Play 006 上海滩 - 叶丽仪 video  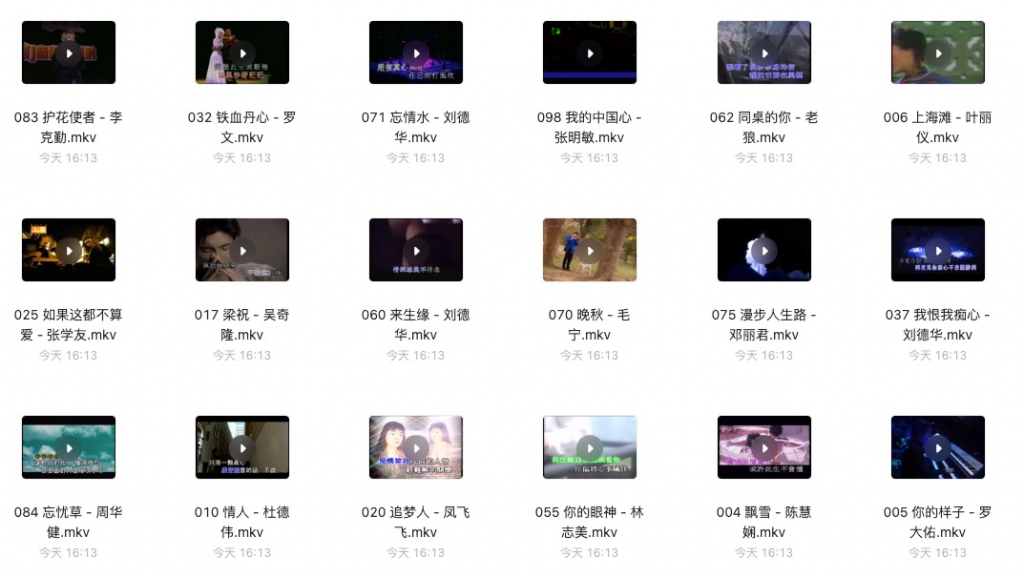pos(938,53)
